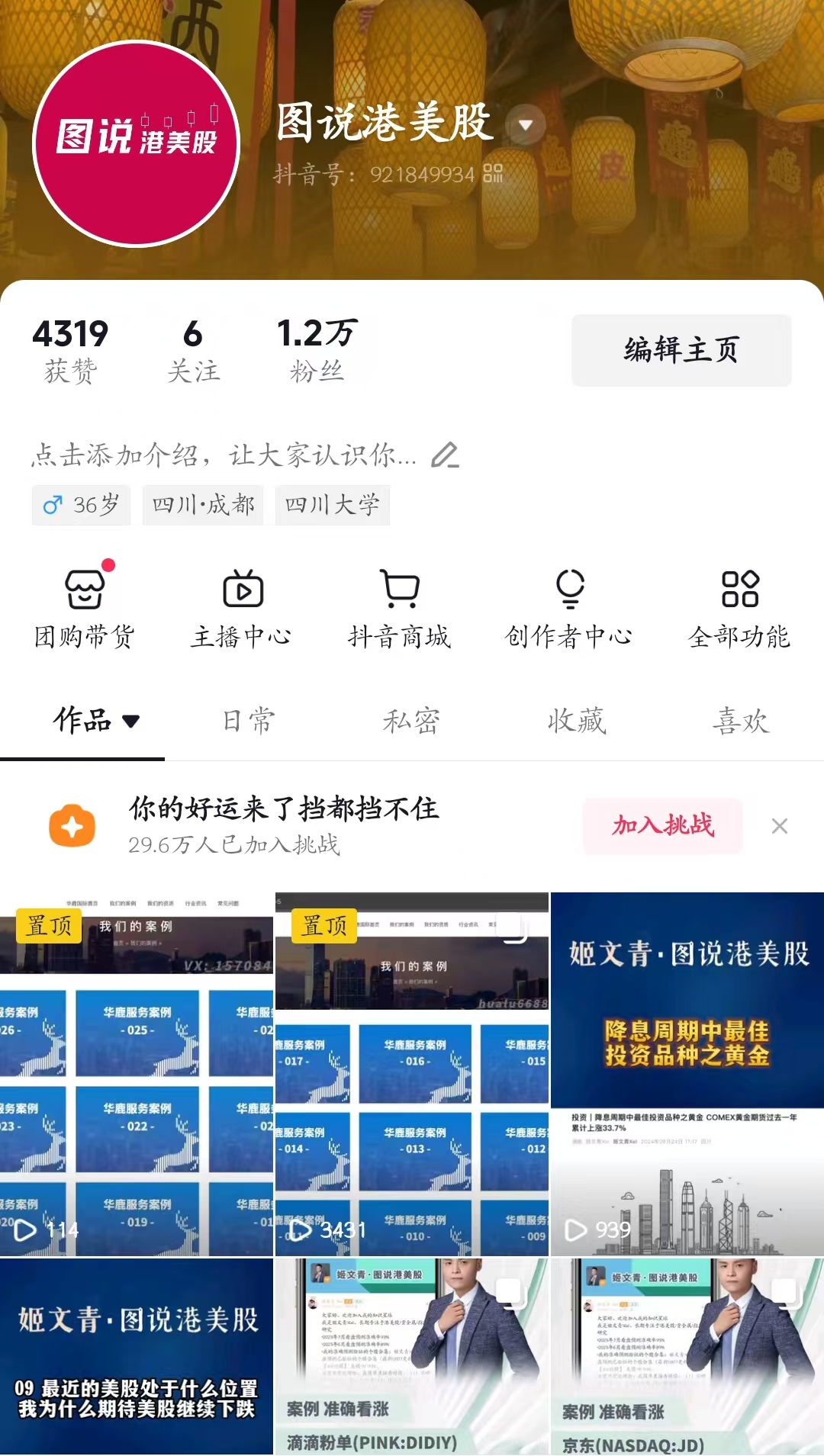The image size is (824, 1456).
Task: View the following list showing 6 关注
Action: pos(193,351)
